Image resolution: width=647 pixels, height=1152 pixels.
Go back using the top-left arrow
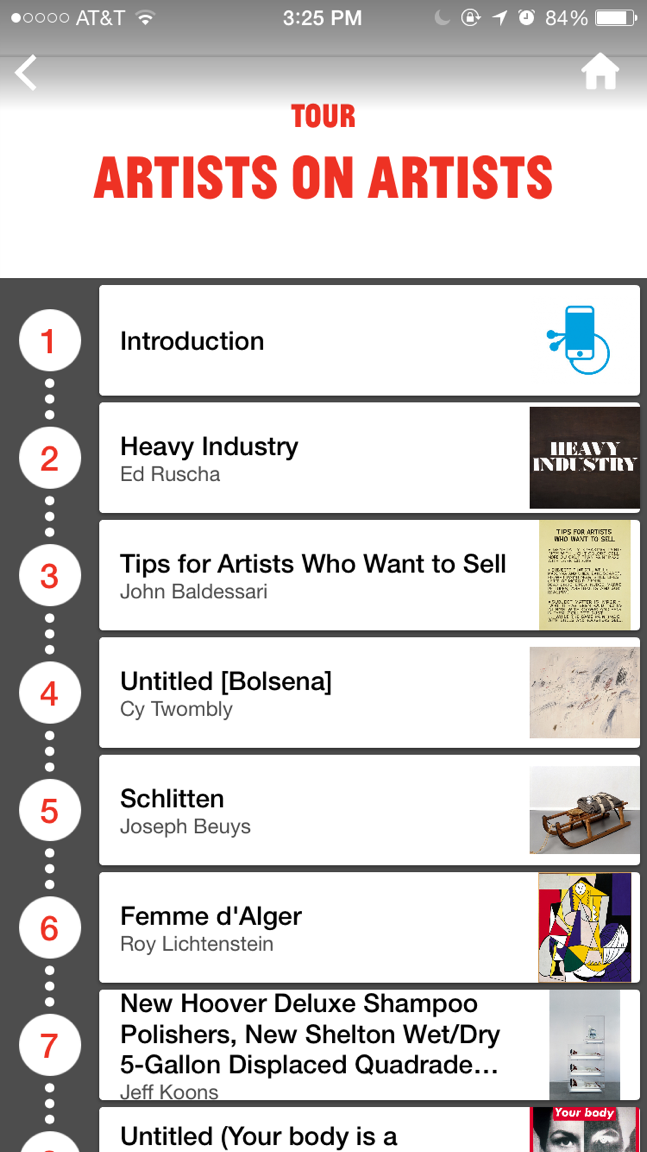tap(27, 73)
